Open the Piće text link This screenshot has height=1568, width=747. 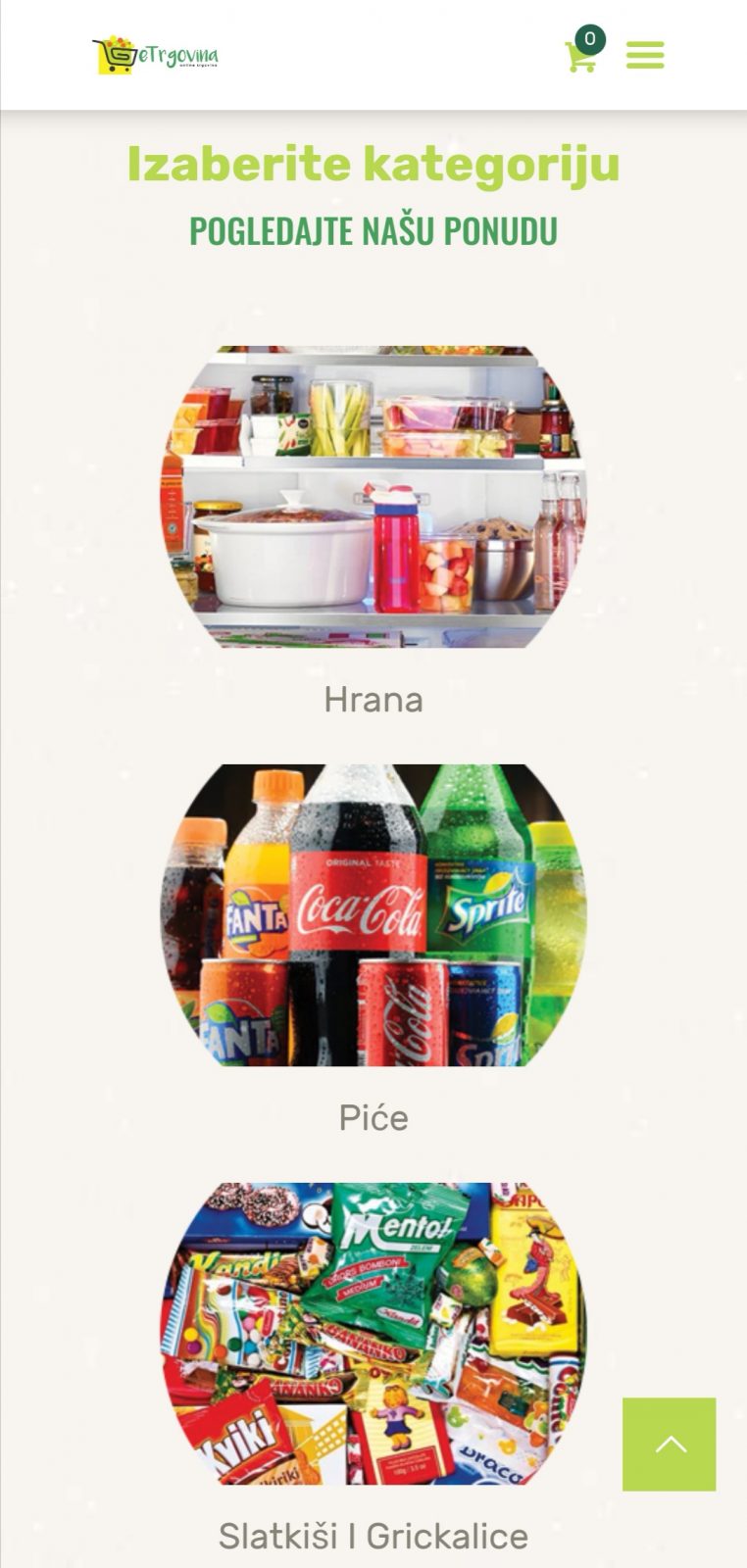373,1117
